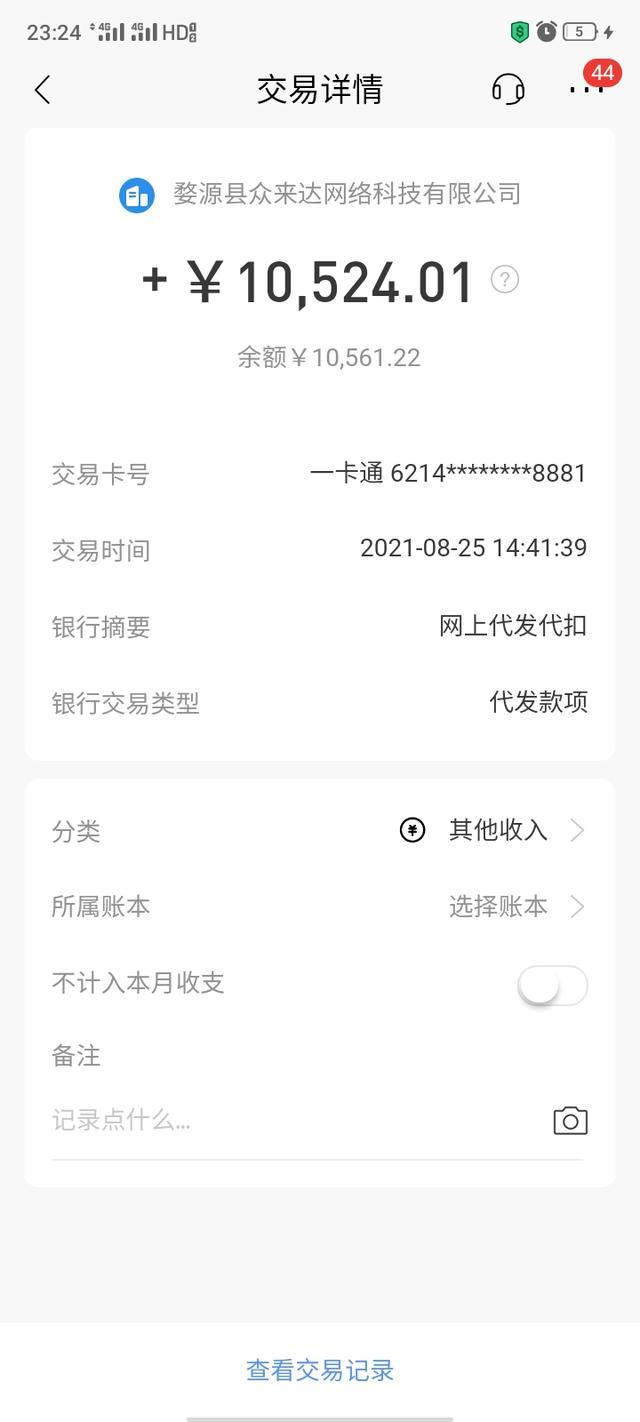
Task: Attach a photo with the camera icon
Action: (570, 1121)
